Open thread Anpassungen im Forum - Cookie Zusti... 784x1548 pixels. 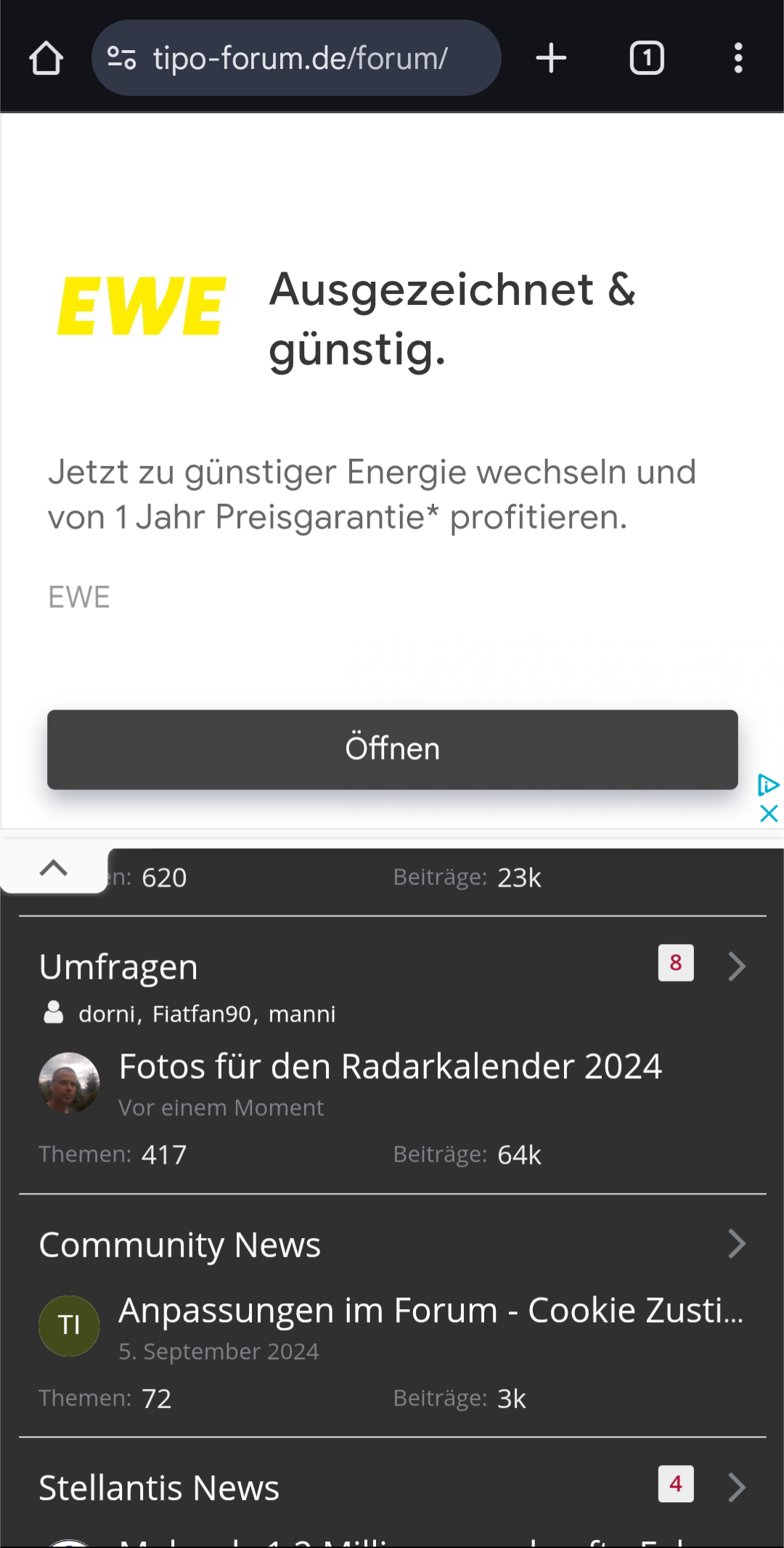click(430, 1311)
